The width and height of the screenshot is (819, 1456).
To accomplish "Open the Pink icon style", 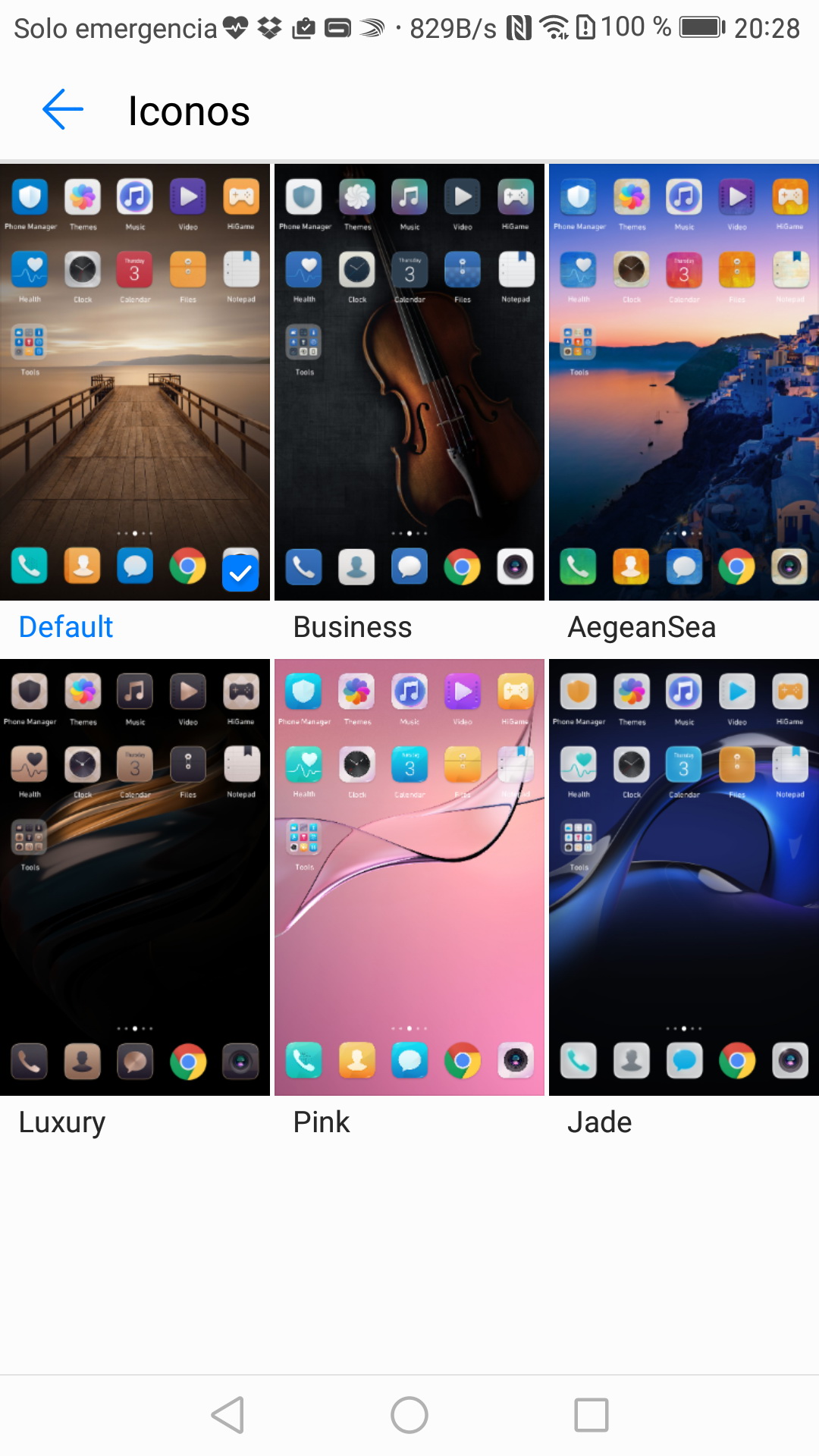I will (409, 877).
